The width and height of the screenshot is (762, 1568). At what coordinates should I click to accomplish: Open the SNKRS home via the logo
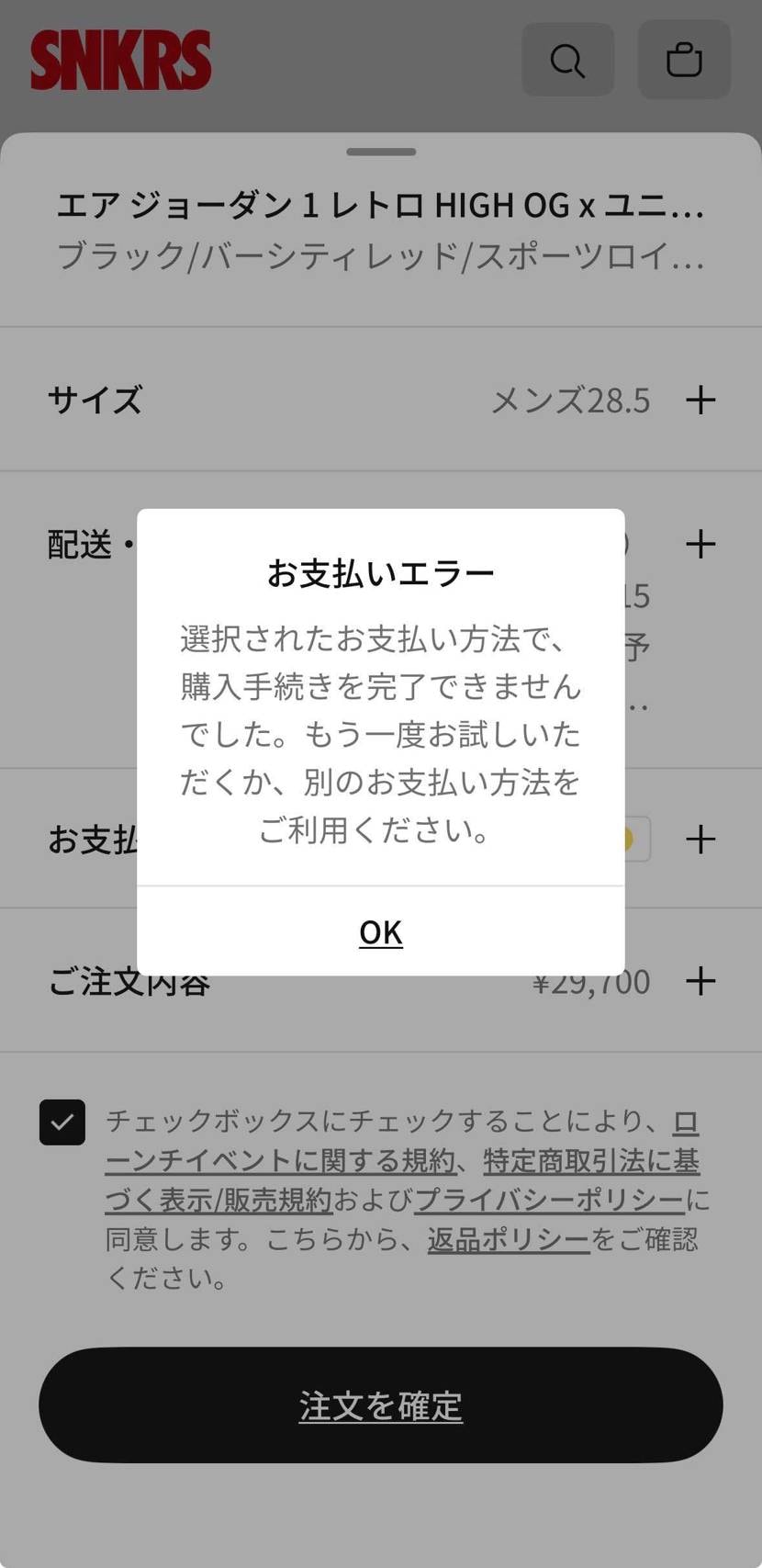point(119,60)
